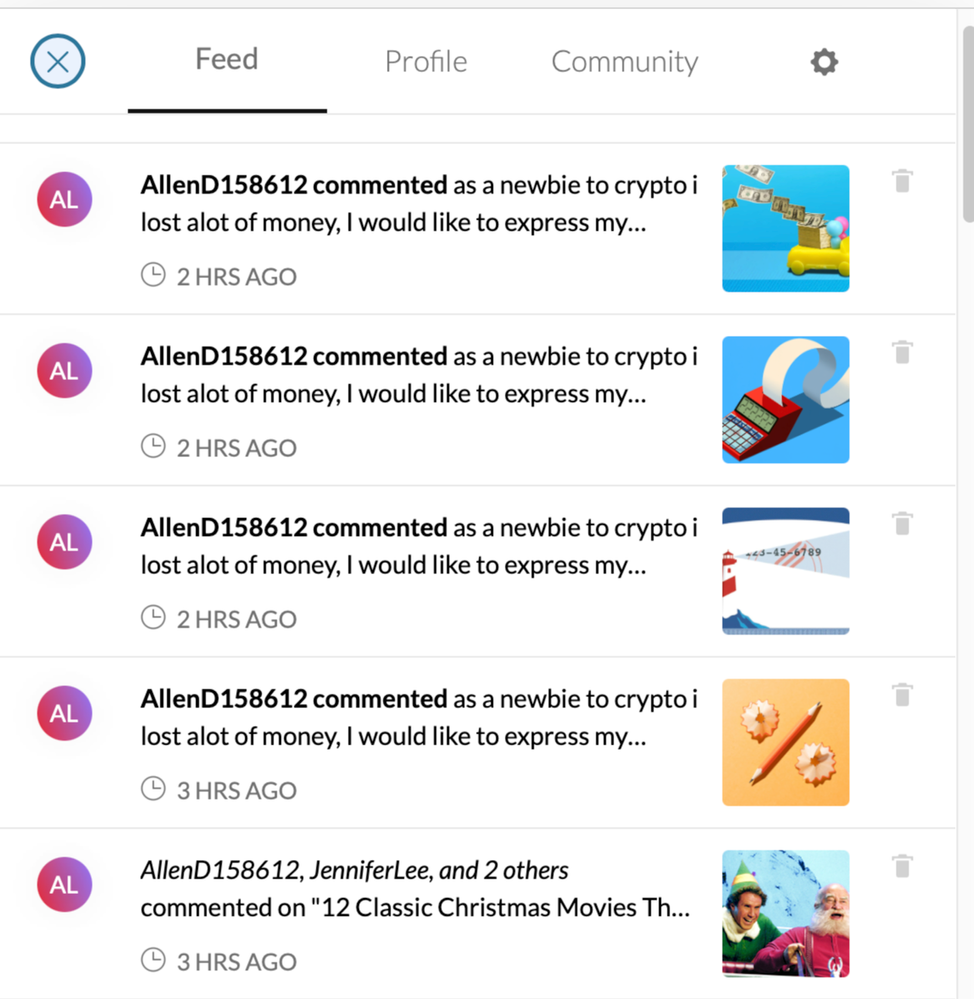Switch to the Community tab
Image resolution: width=974 pixels, height=999 pixels.
point(624,62)
